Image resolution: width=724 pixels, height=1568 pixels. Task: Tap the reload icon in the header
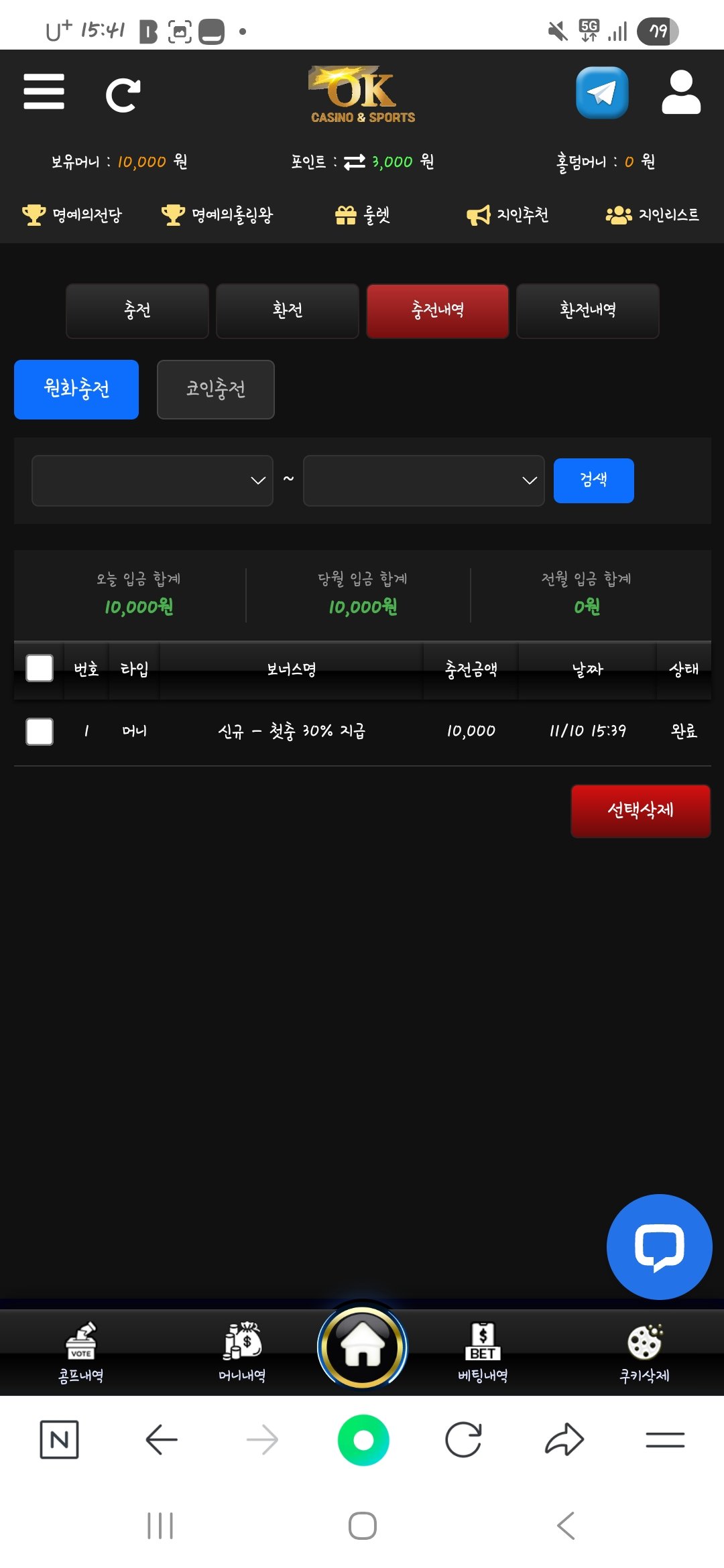pos(123,94)
